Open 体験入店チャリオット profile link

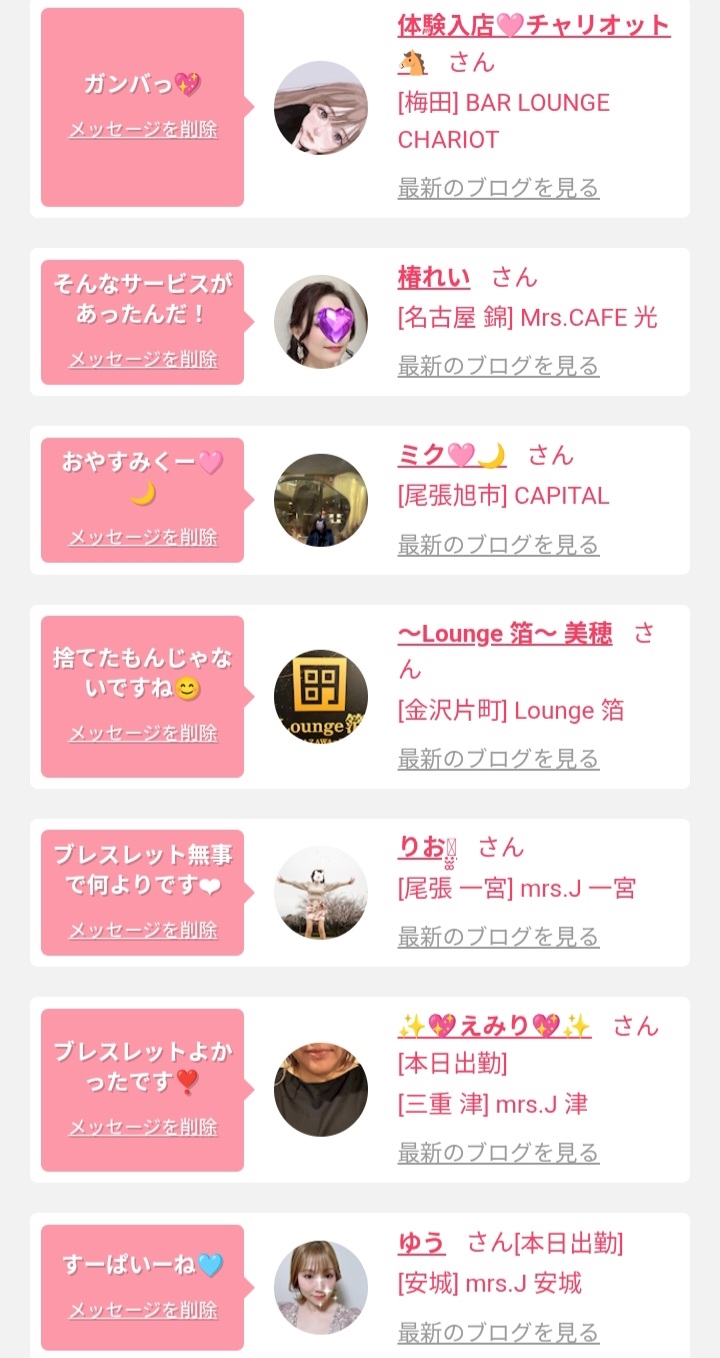[x=534, y=25]
